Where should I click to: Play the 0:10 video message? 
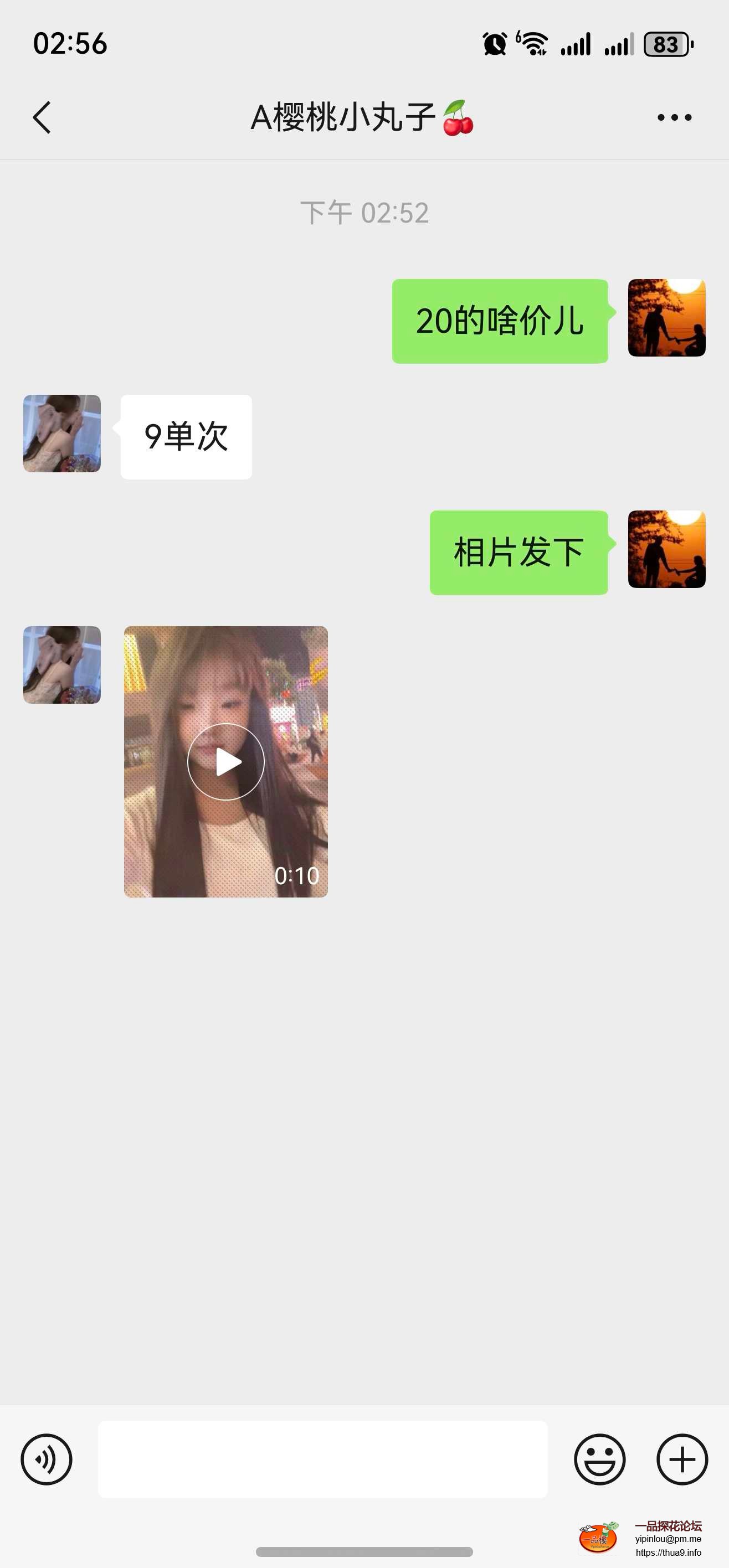(226, 761)
